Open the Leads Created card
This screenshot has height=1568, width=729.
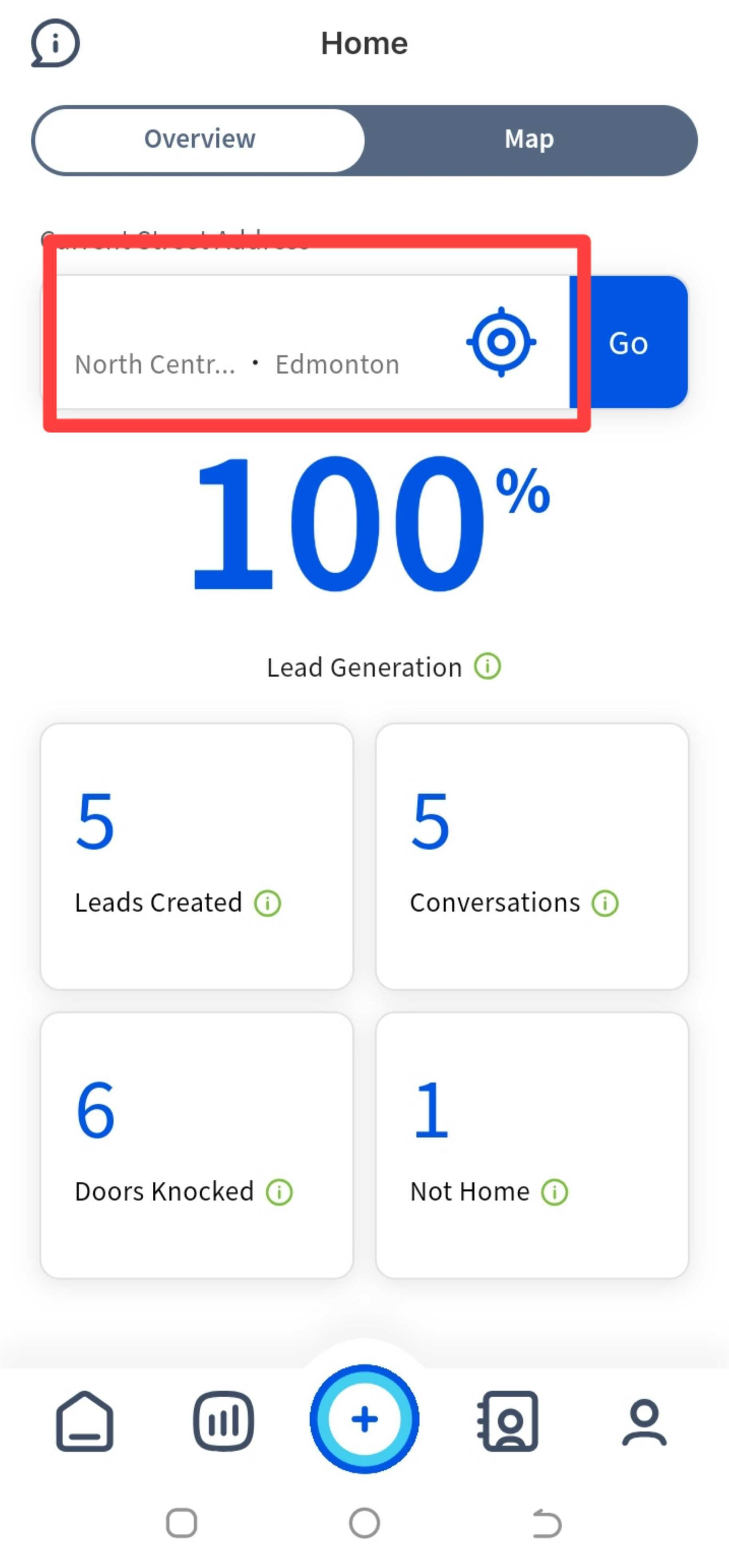pos(196,856)
